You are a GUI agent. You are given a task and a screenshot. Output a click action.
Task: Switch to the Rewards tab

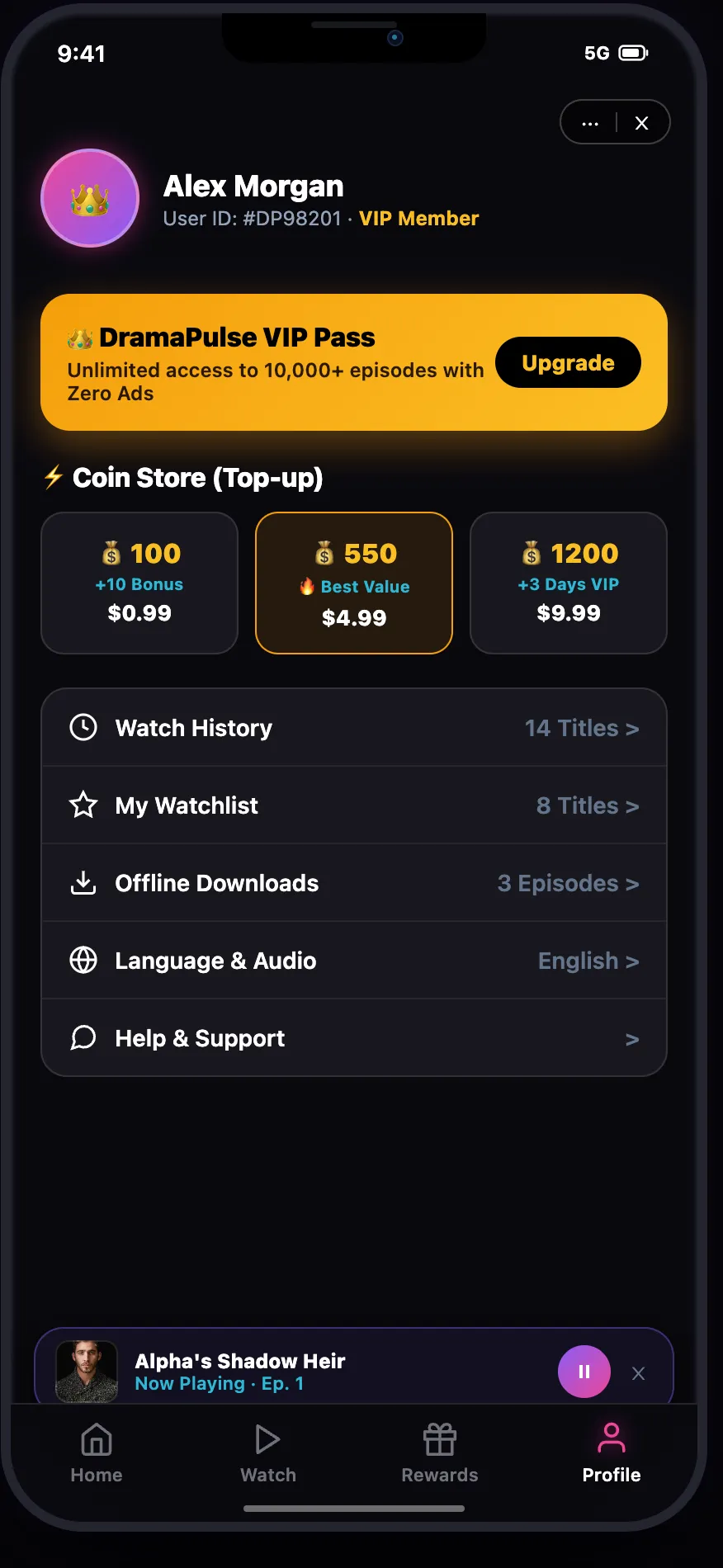pyautogui.click(x=440, y=1453)
